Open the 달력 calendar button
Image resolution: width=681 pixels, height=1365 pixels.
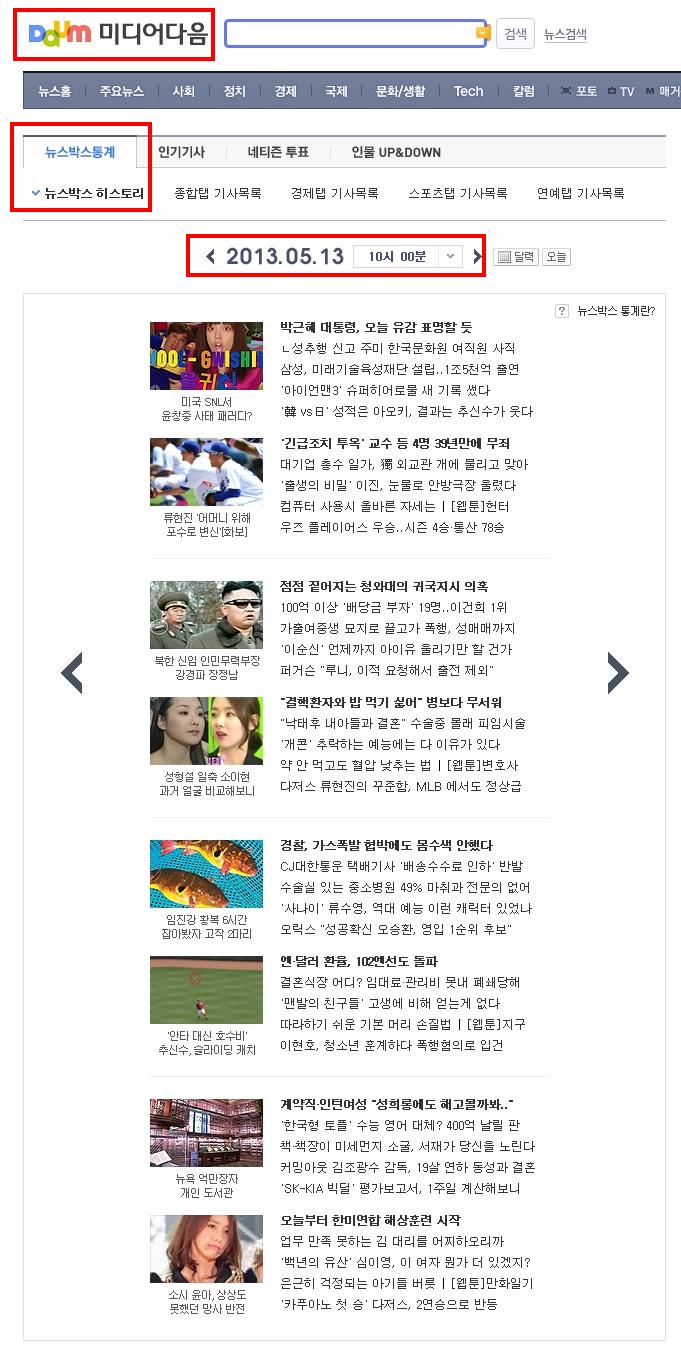pos(516,257)
